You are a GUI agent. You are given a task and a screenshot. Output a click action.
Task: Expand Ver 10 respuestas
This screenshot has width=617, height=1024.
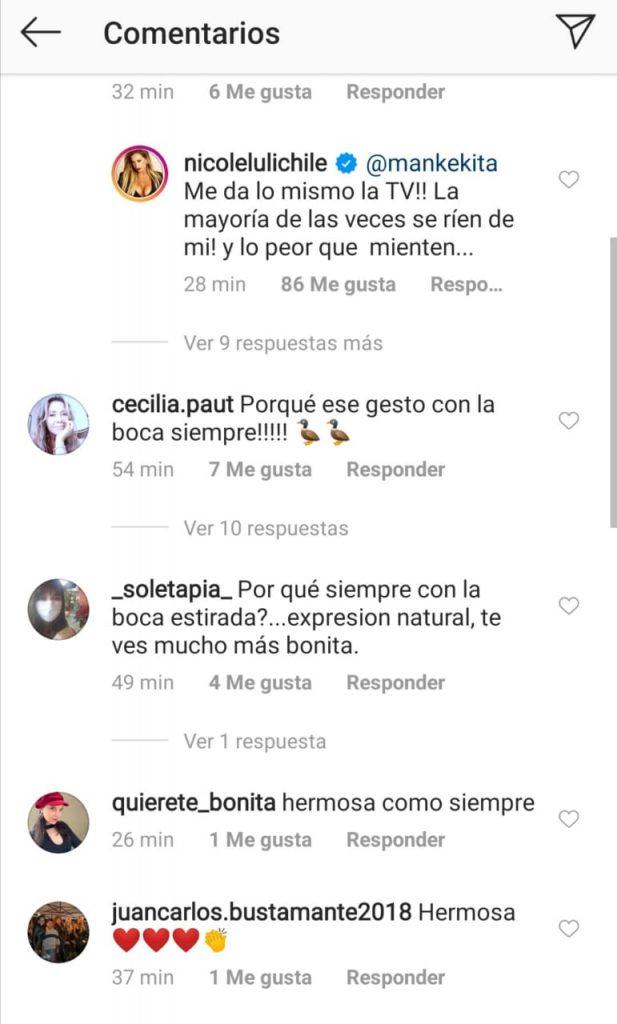pos(266,528)
